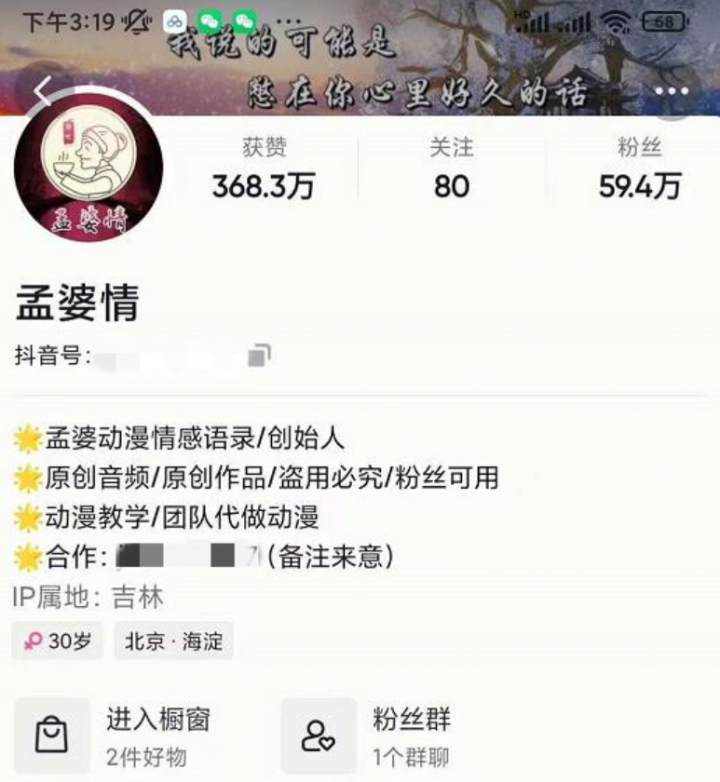The height and width of the screenshot is (782, 720).
Task: View the 粉丝 followers list
Action: coord(640,169)
